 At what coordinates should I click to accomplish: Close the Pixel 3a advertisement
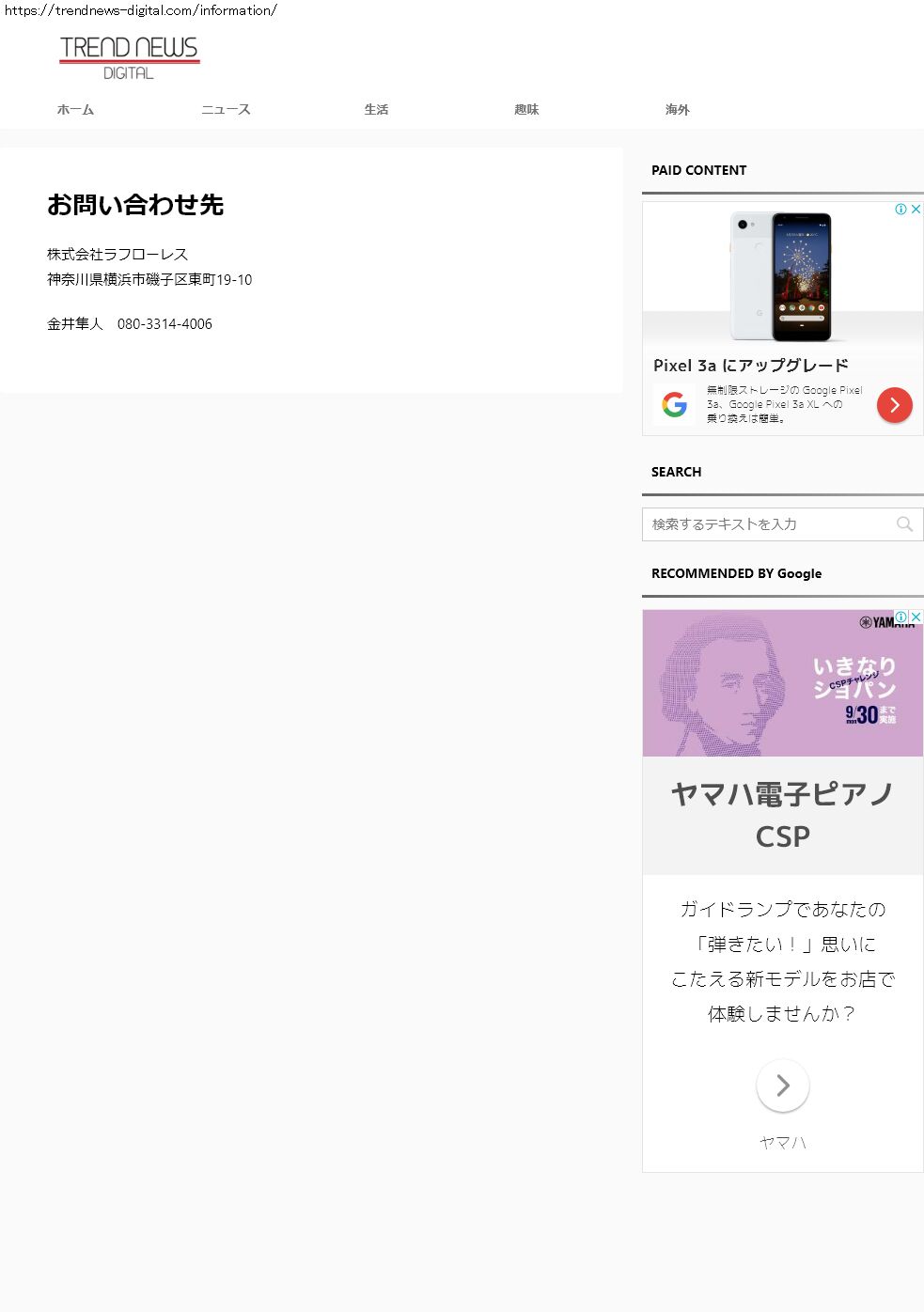click(x=916, y=210)
